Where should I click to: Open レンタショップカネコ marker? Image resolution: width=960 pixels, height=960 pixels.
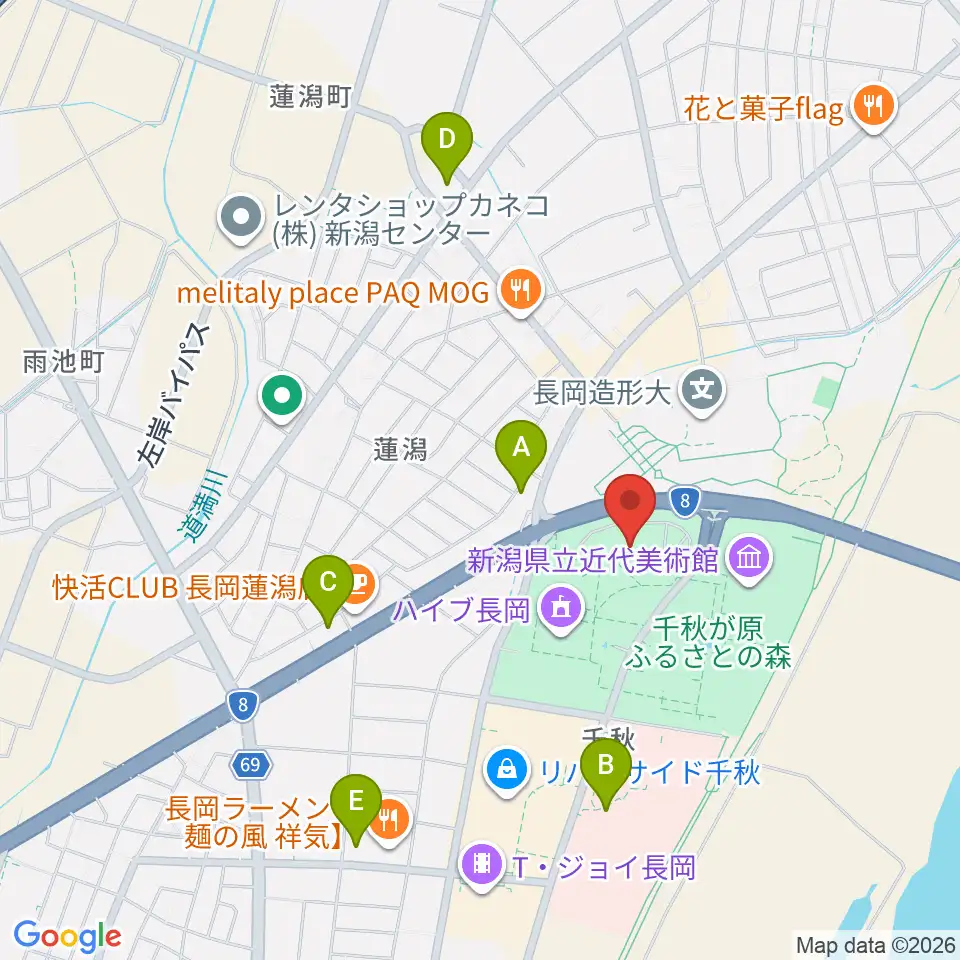(241, 218)
